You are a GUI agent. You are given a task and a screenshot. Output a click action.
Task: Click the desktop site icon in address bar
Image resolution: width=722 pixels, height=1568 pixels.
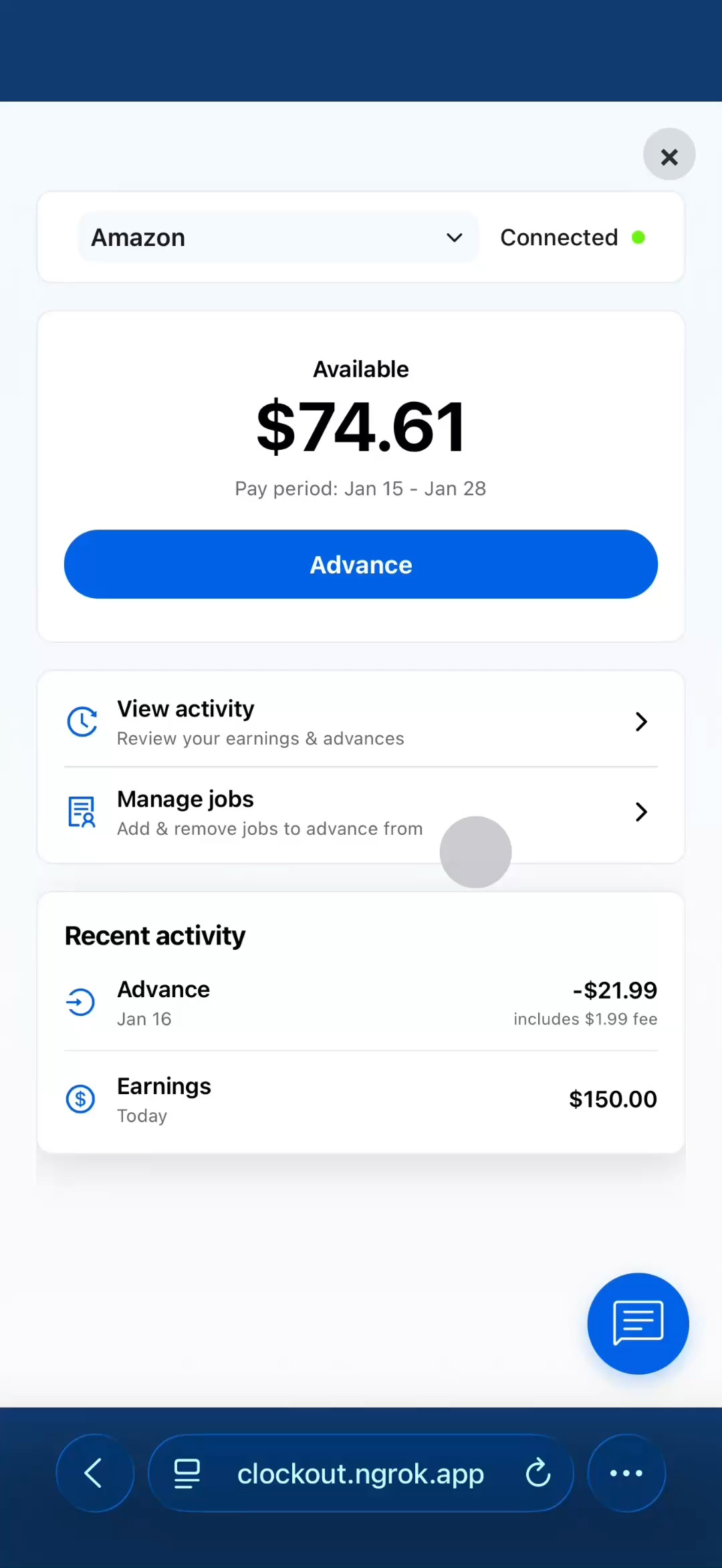187,1473
